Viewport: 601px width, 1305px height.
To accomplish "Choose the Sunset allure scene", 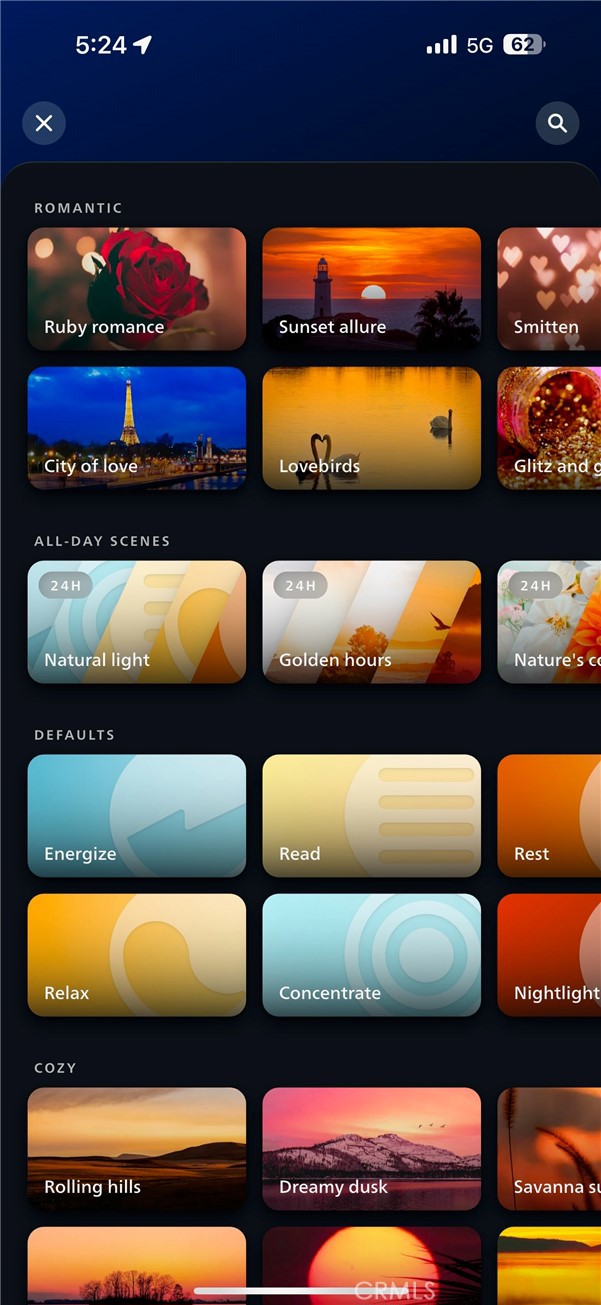I will [371, 289].
